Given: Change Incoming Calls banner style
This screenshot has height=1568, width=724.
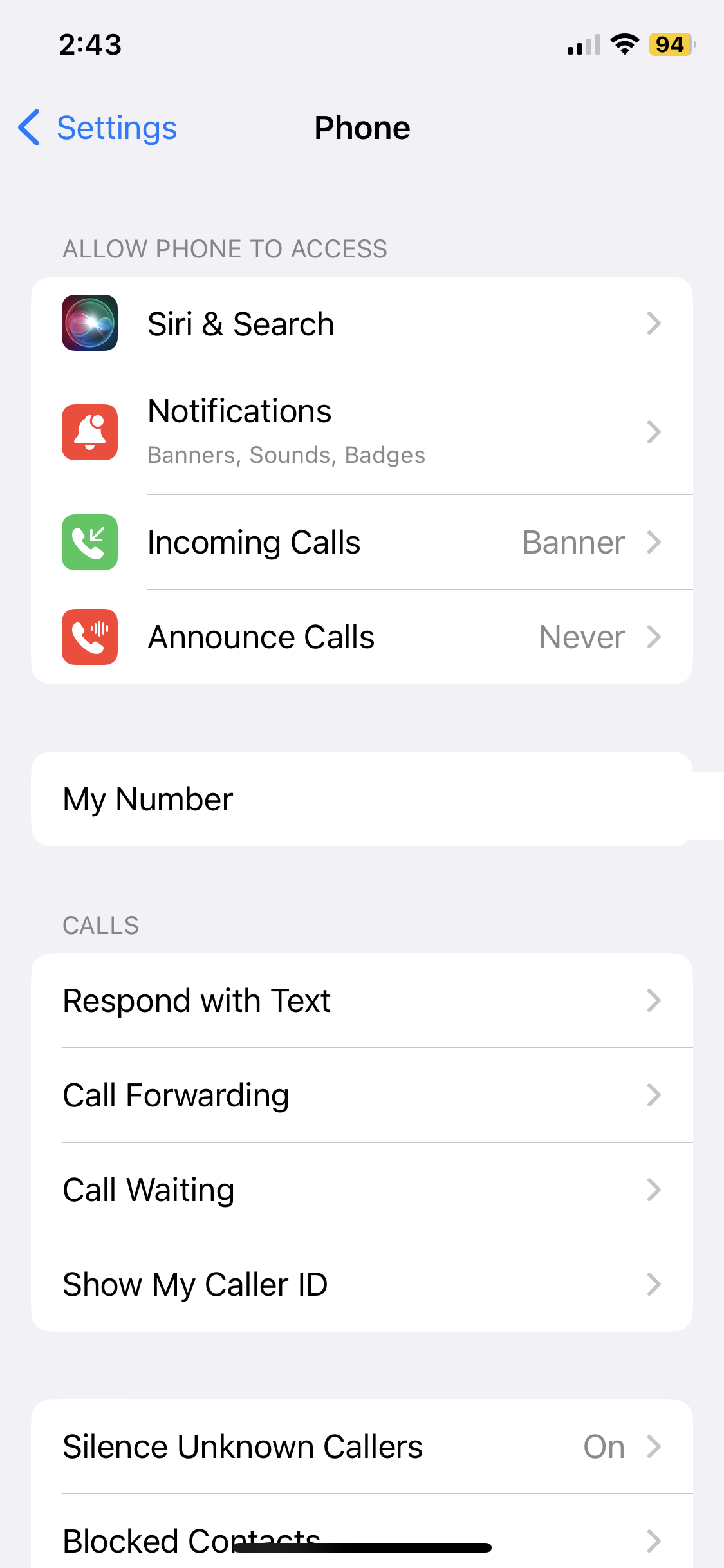Looking at the screenshot, I should pyautogui.click(x=362, y=542).
